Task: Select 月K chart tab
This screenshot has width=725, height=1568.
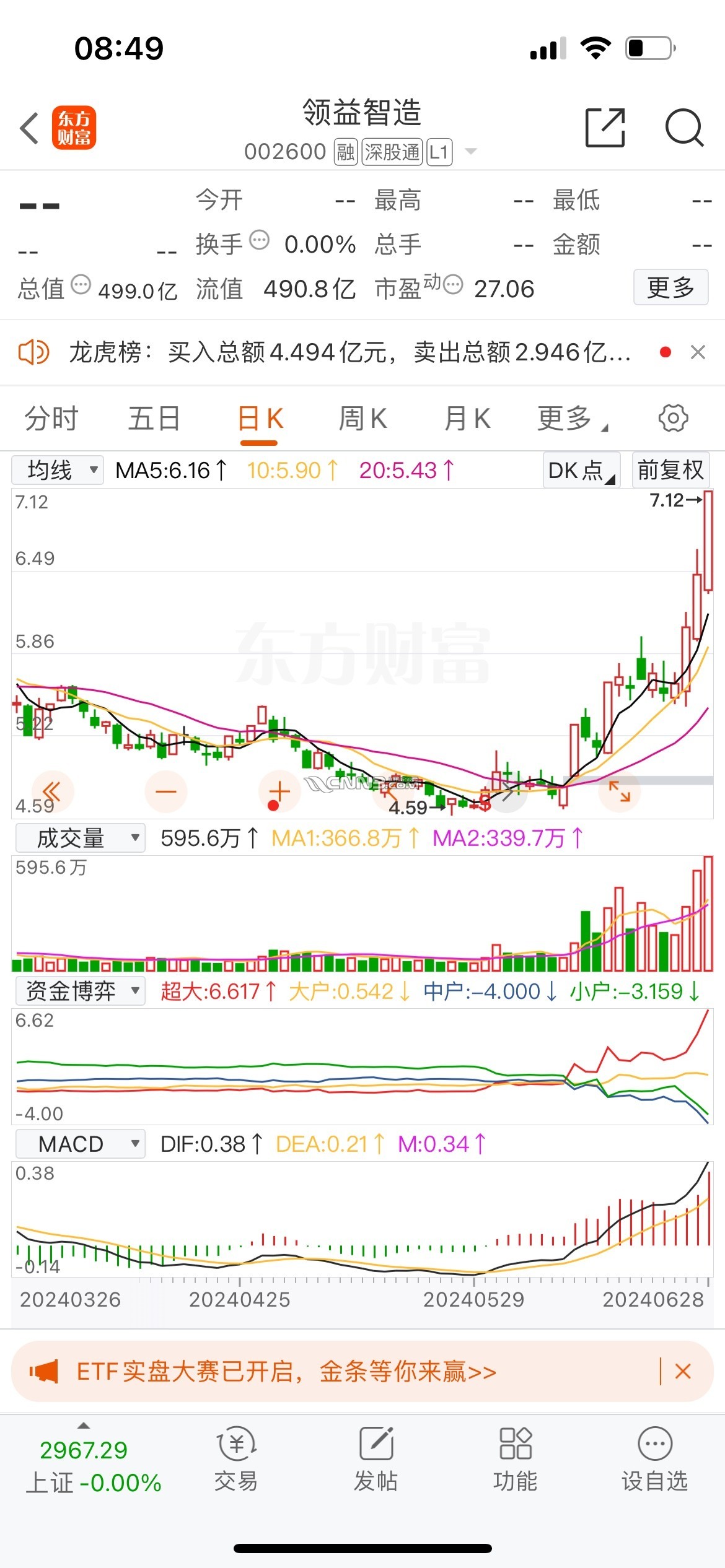Action: coord(467,419)
